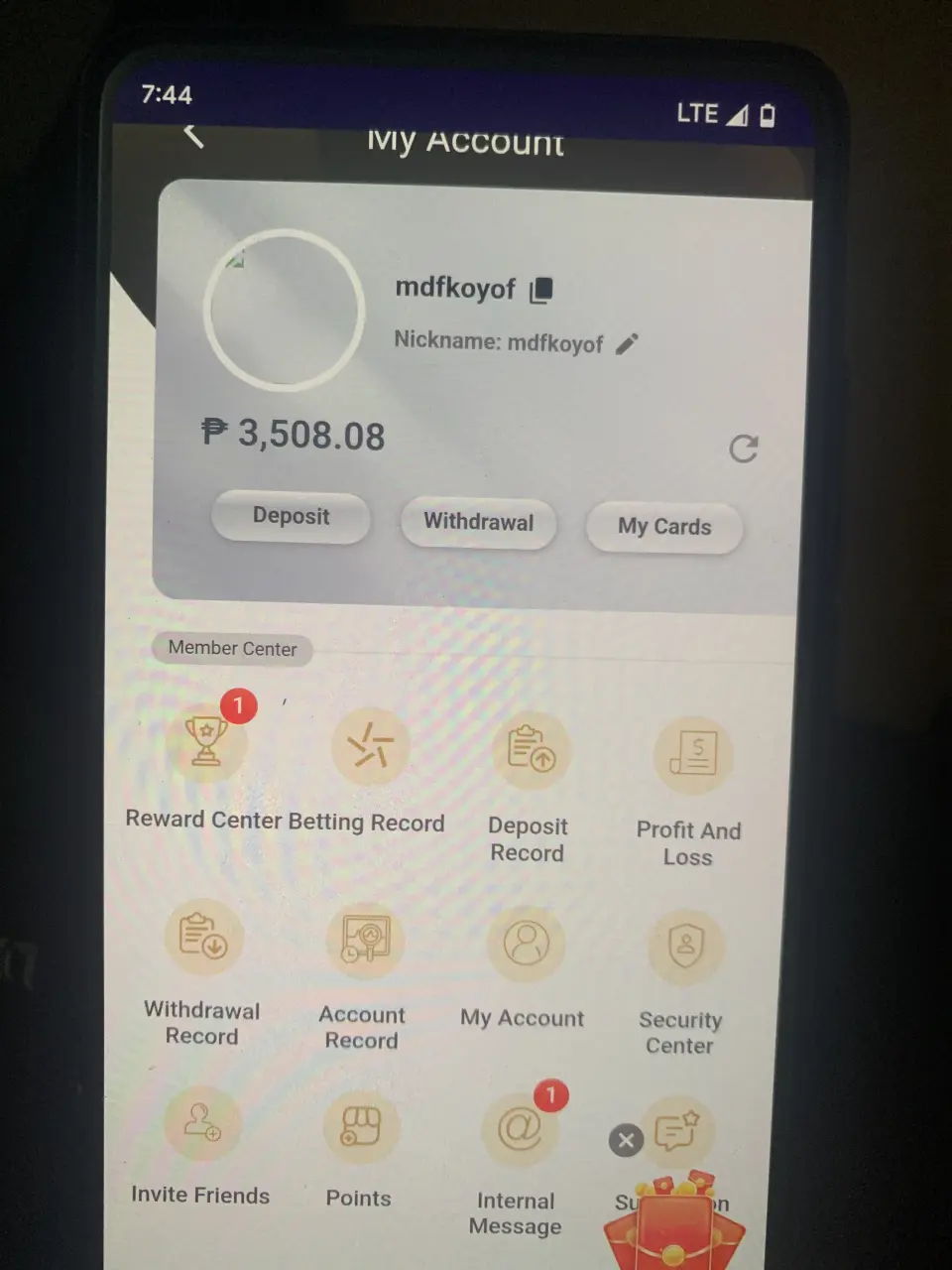Read Internal Message
The height and width of the screenshot is (1270, 952).
point(519,1131)
